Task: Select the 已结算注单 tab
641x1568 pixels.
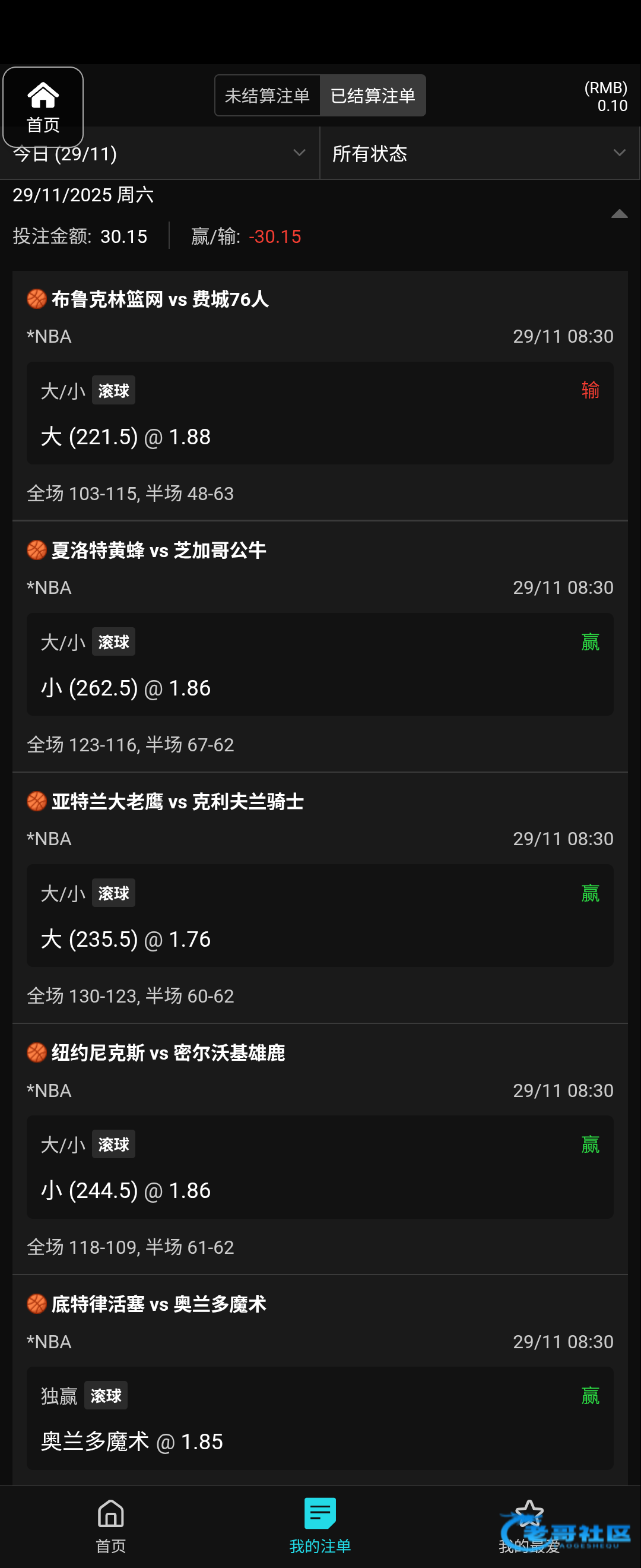Action: (372, 96)
